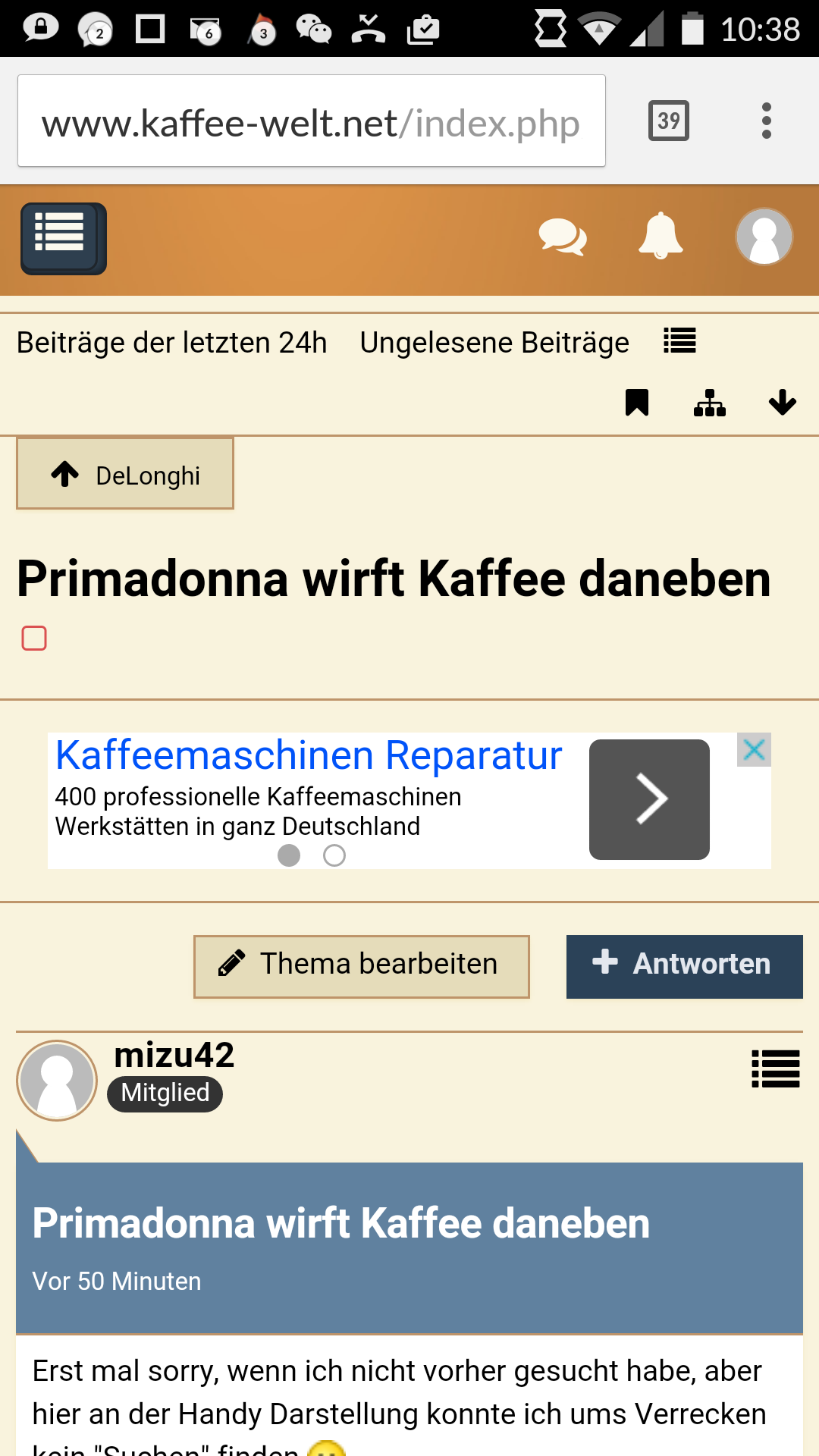Close the advertisement banner
The width and height of the screenshot is (819, 1456).
click(754, 750)
